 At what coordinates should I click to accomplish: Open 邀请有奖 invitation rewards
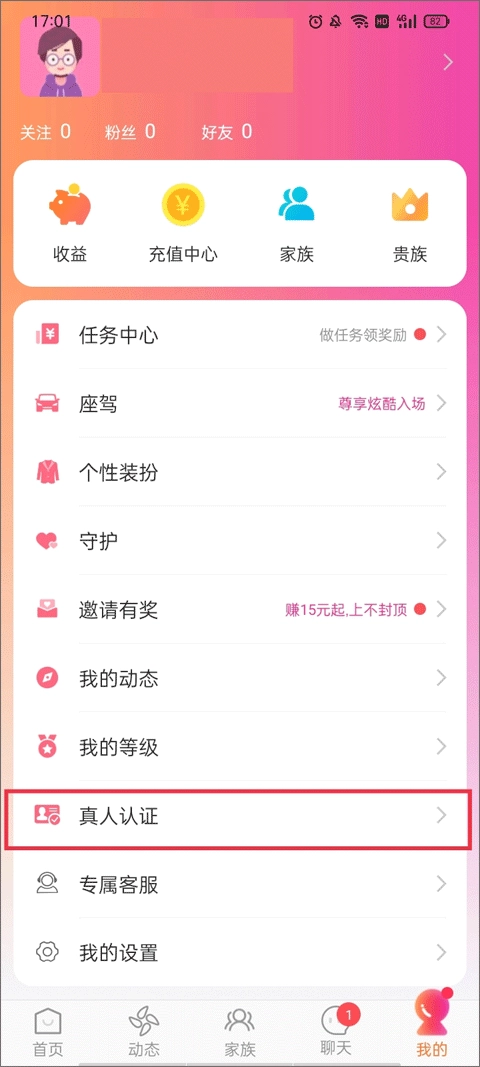240,610
